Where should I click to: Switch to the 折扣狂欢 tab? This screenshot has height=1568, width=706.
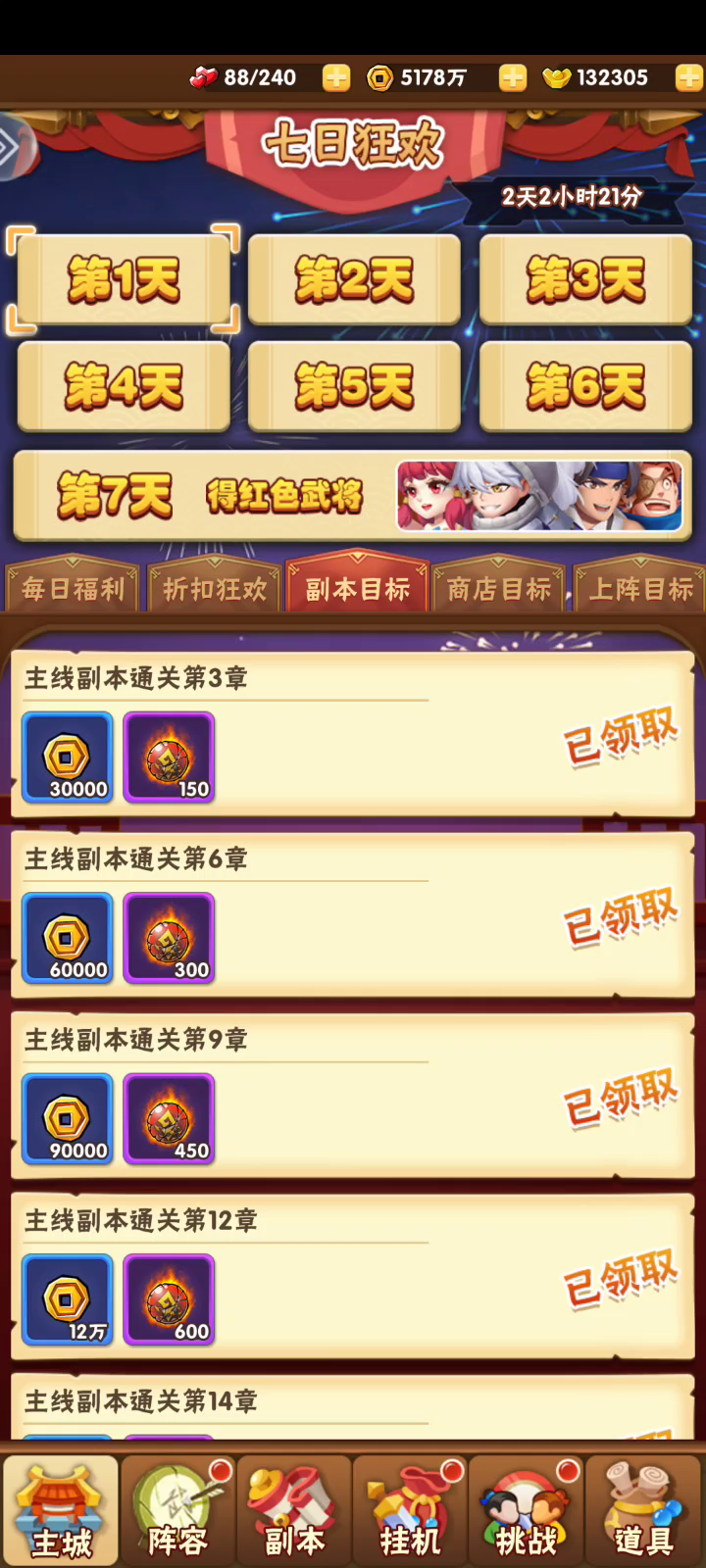click(x=215, y=588)
